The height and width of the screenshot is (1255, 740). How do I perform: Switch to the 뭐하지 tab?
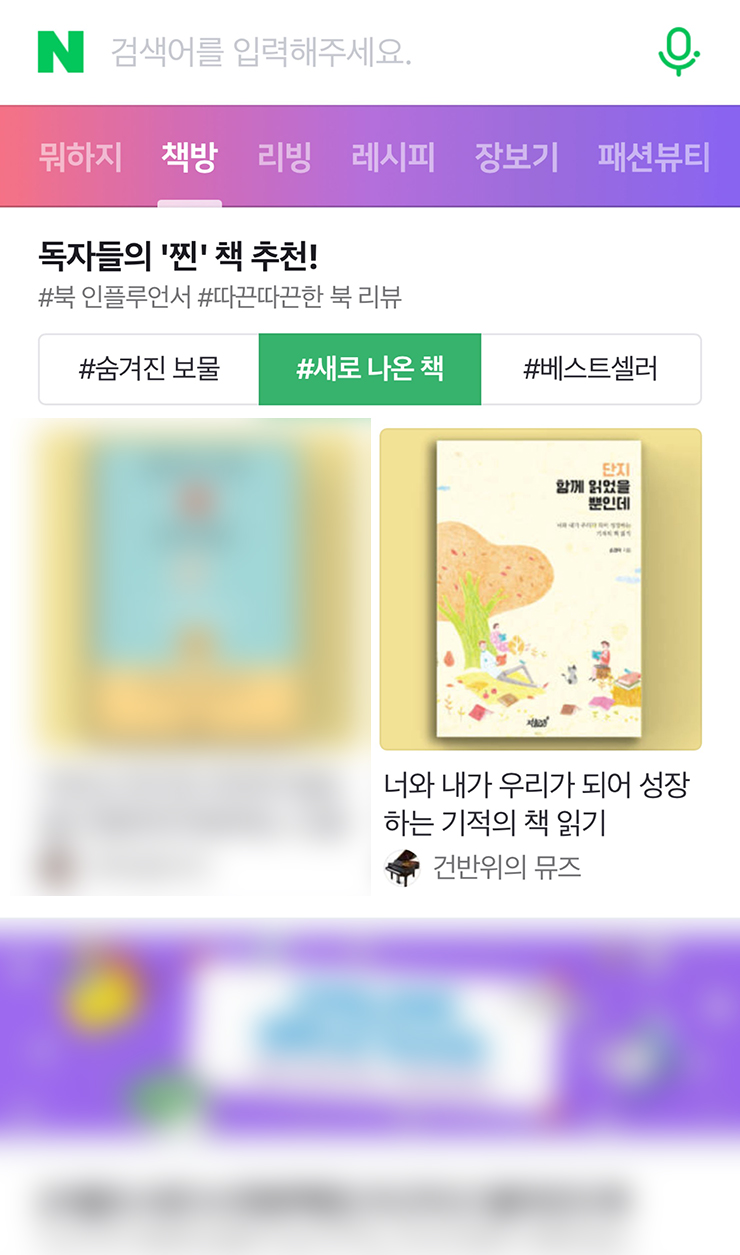point(80,157)
